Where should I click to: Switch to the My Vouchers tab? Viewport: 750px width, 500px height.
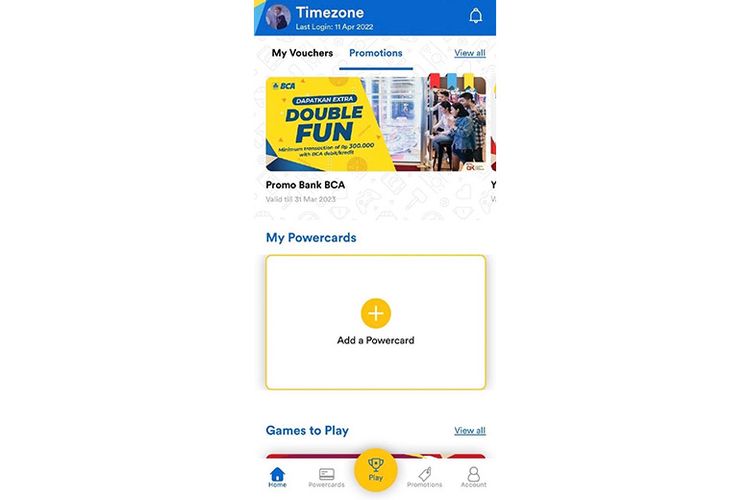click(x=302, y=53)
